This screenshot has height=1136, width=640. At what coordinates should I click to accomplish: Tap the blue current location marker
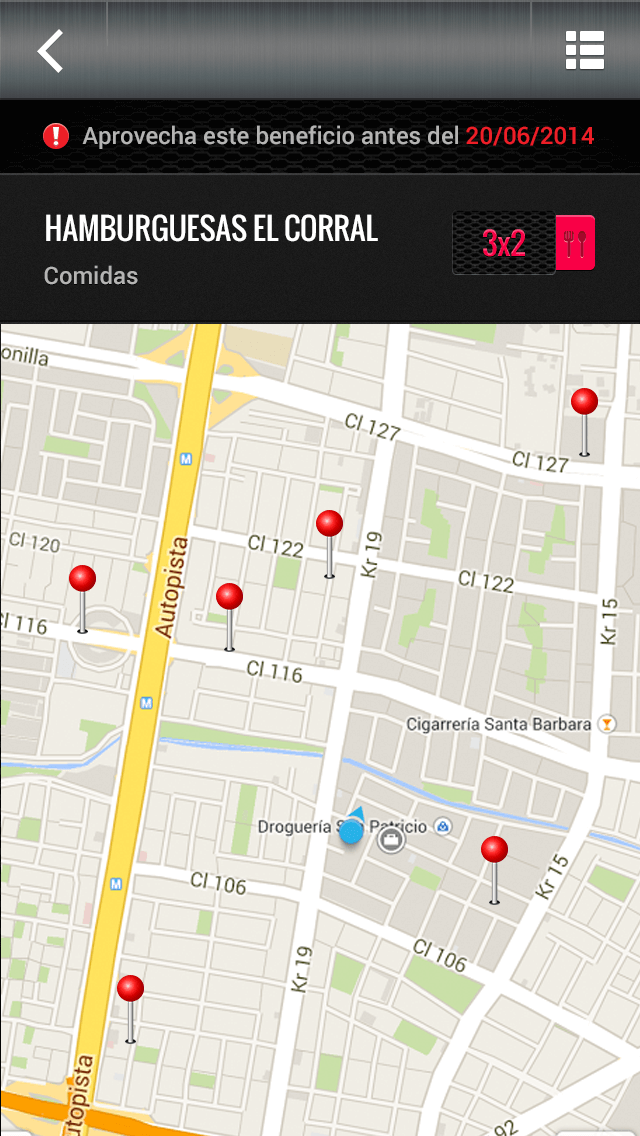pyautogui.click(x=352, y=826)
